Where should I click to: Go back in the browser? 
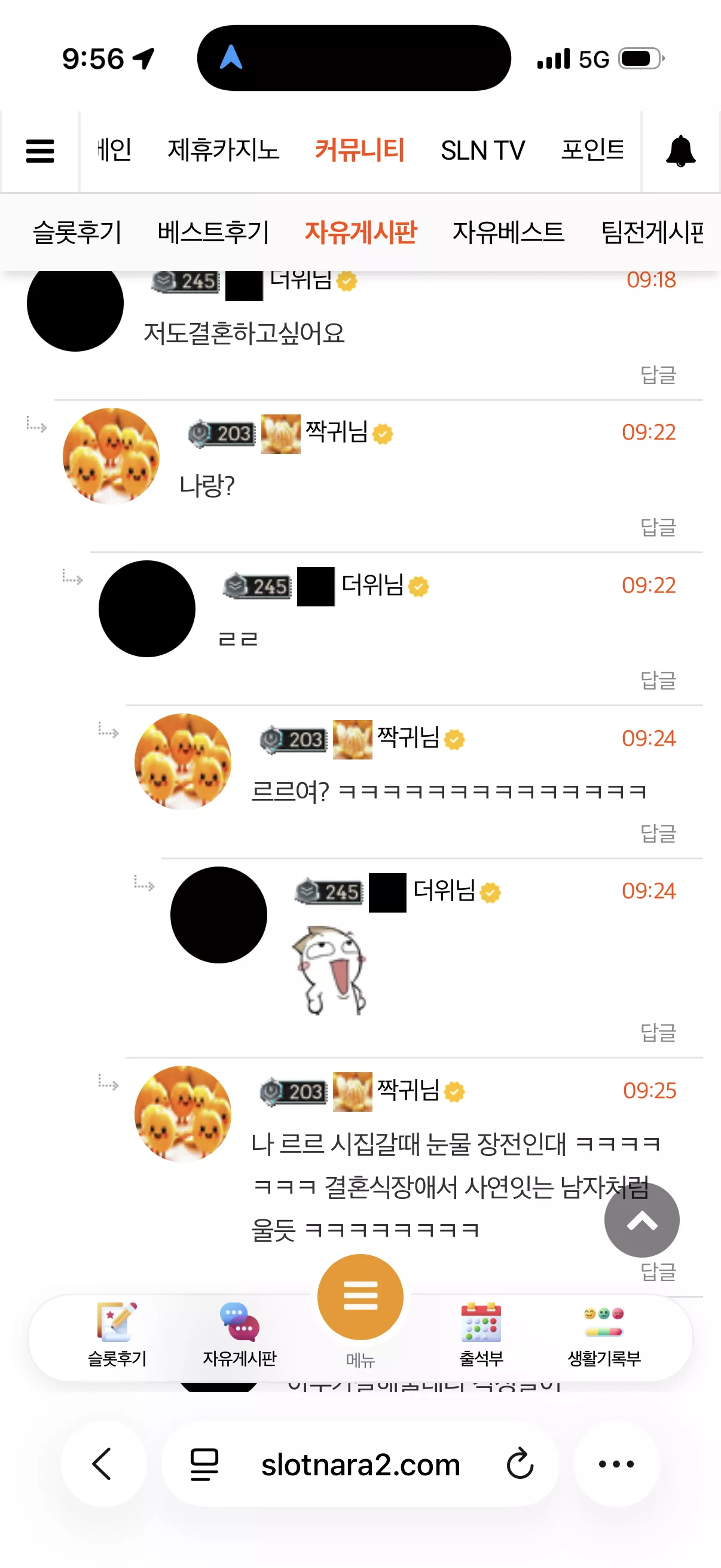pos(103,1463)
